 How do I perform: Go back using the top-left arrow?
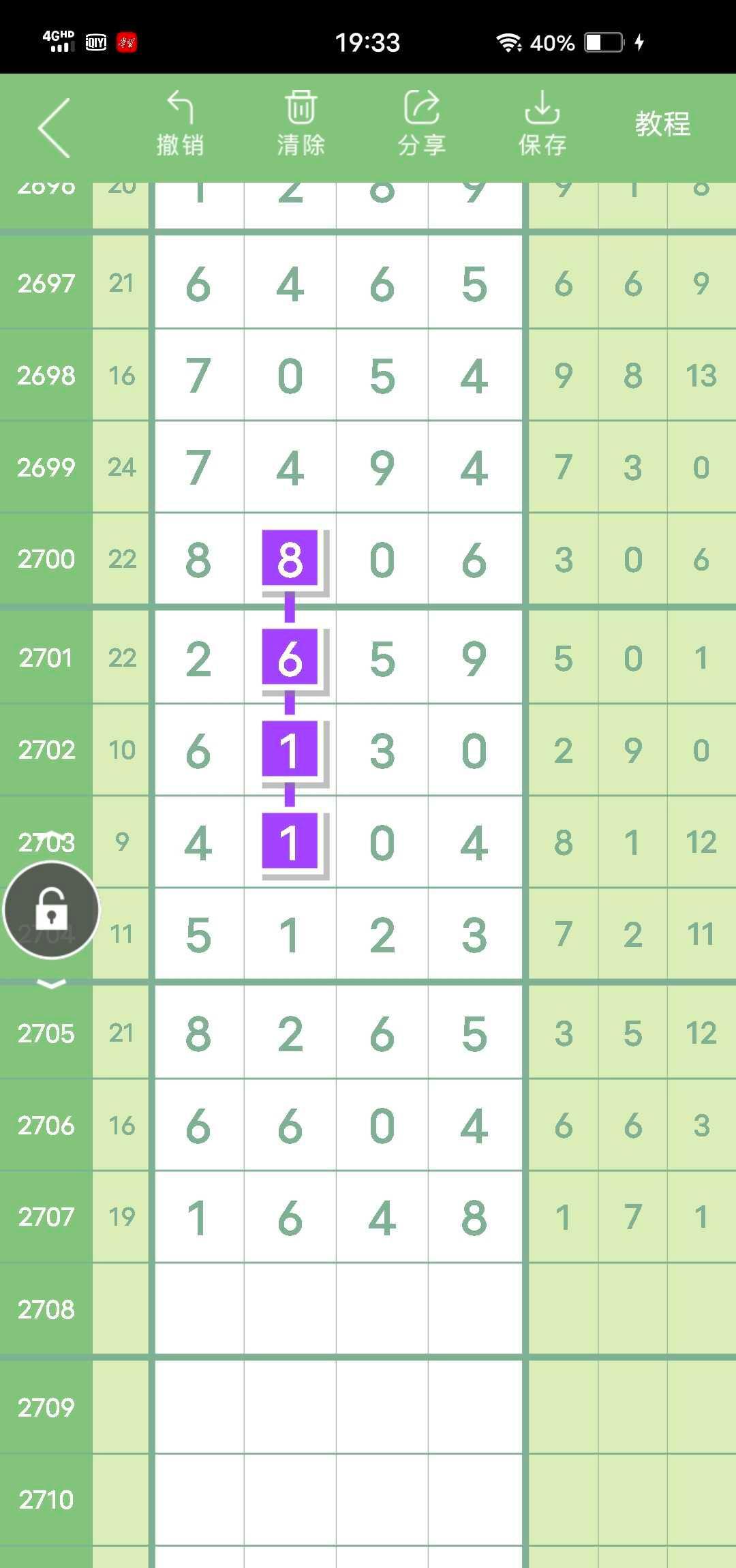(55, 128)
